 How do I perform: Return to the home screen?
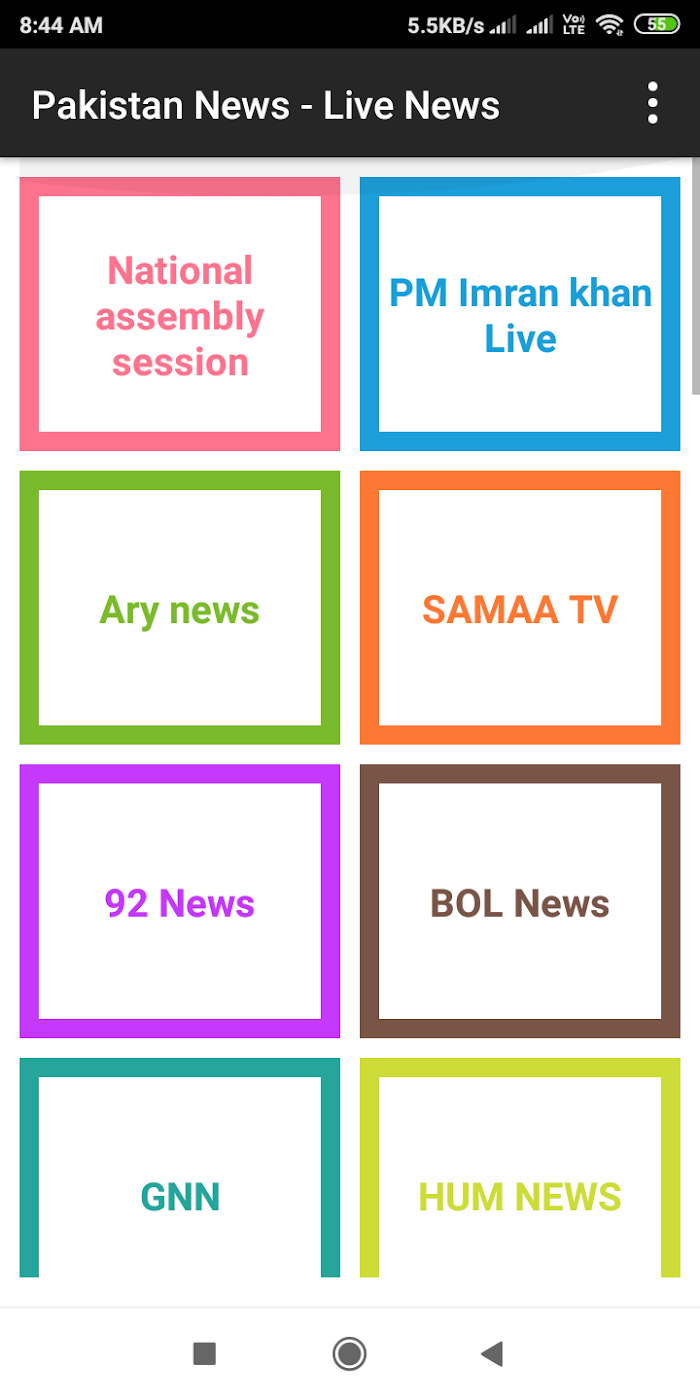(350, 1354)
